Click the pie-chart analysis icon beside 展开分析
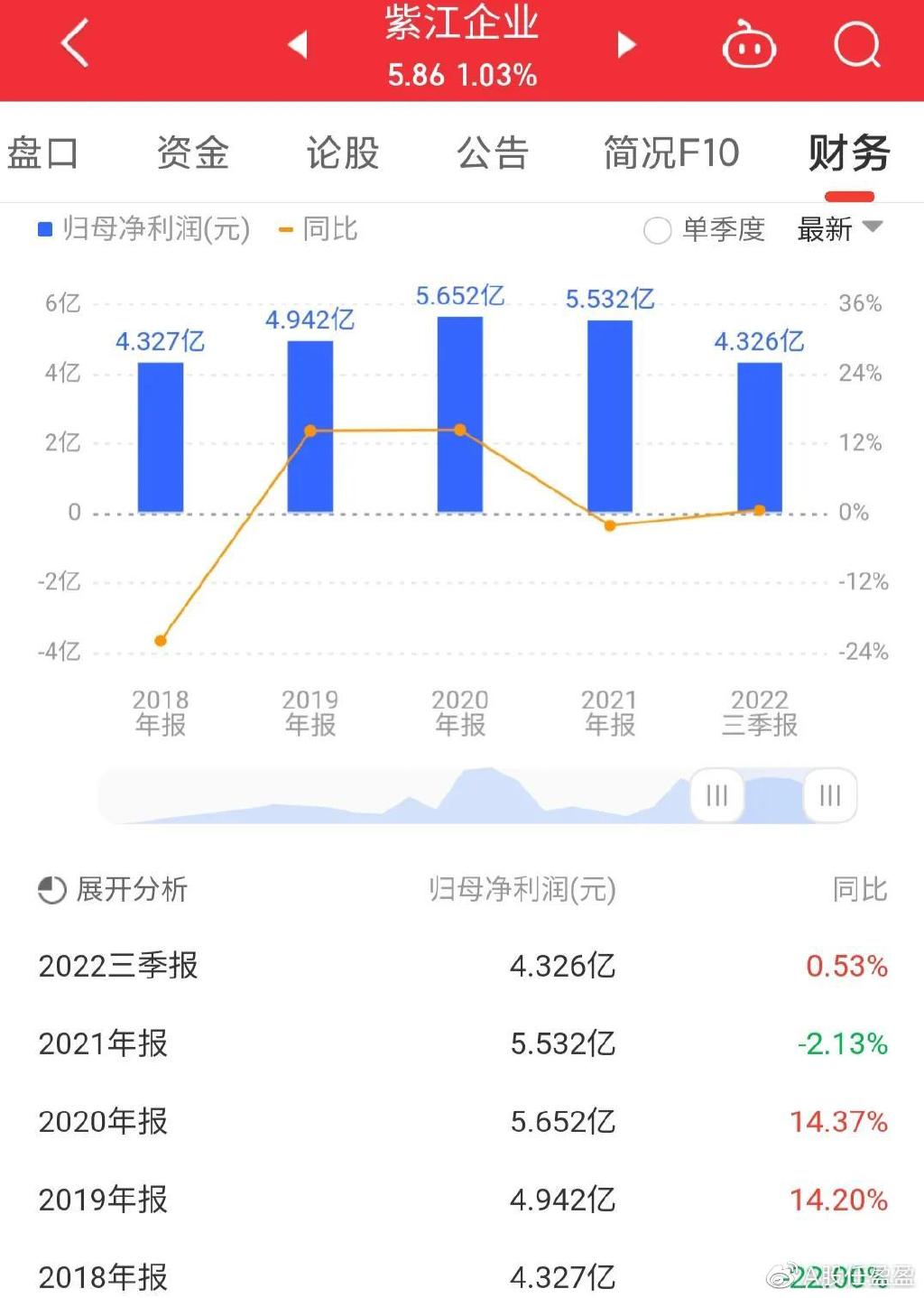Viewport: 924px width, 1298px height. coord(50,890)
